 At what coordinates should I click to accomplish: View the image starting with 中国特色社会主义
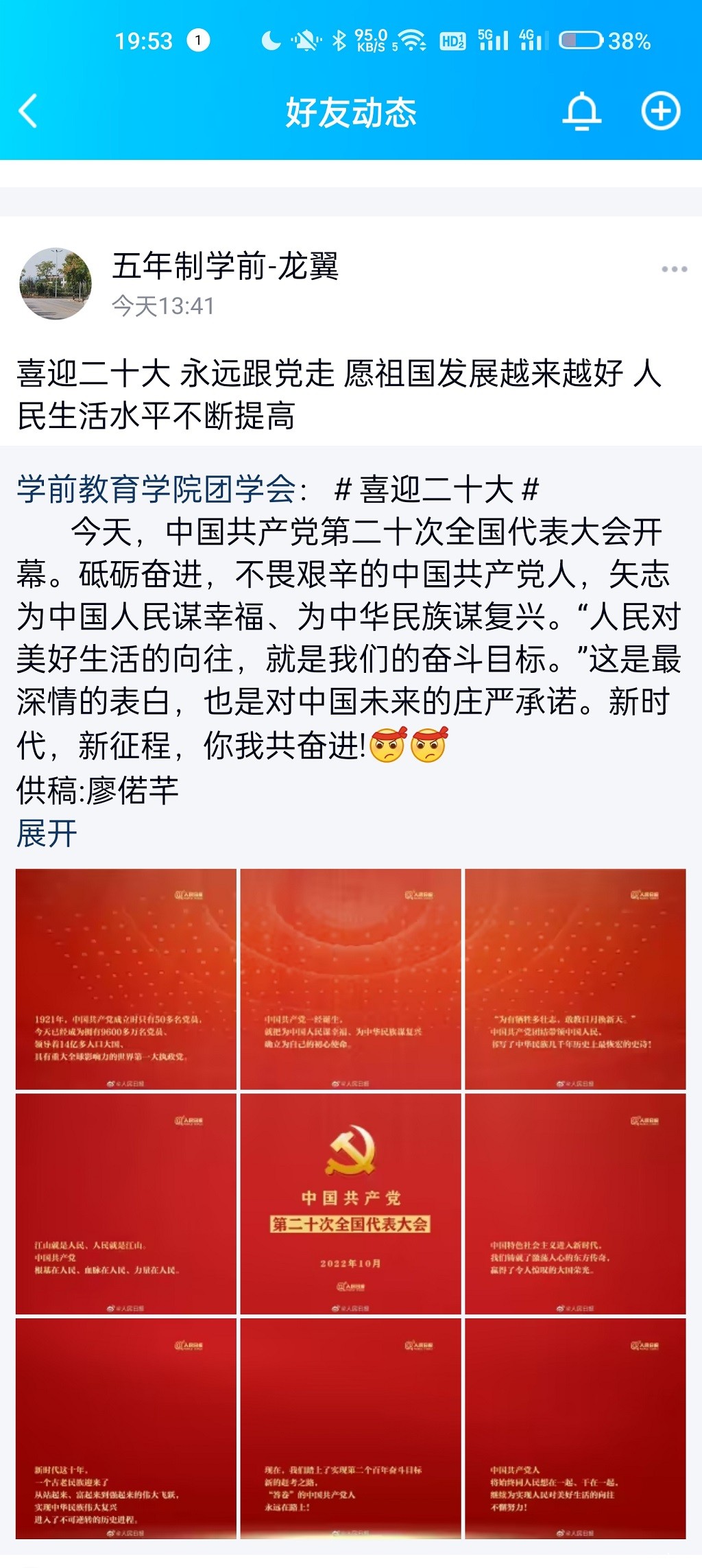coord(575,1204)
